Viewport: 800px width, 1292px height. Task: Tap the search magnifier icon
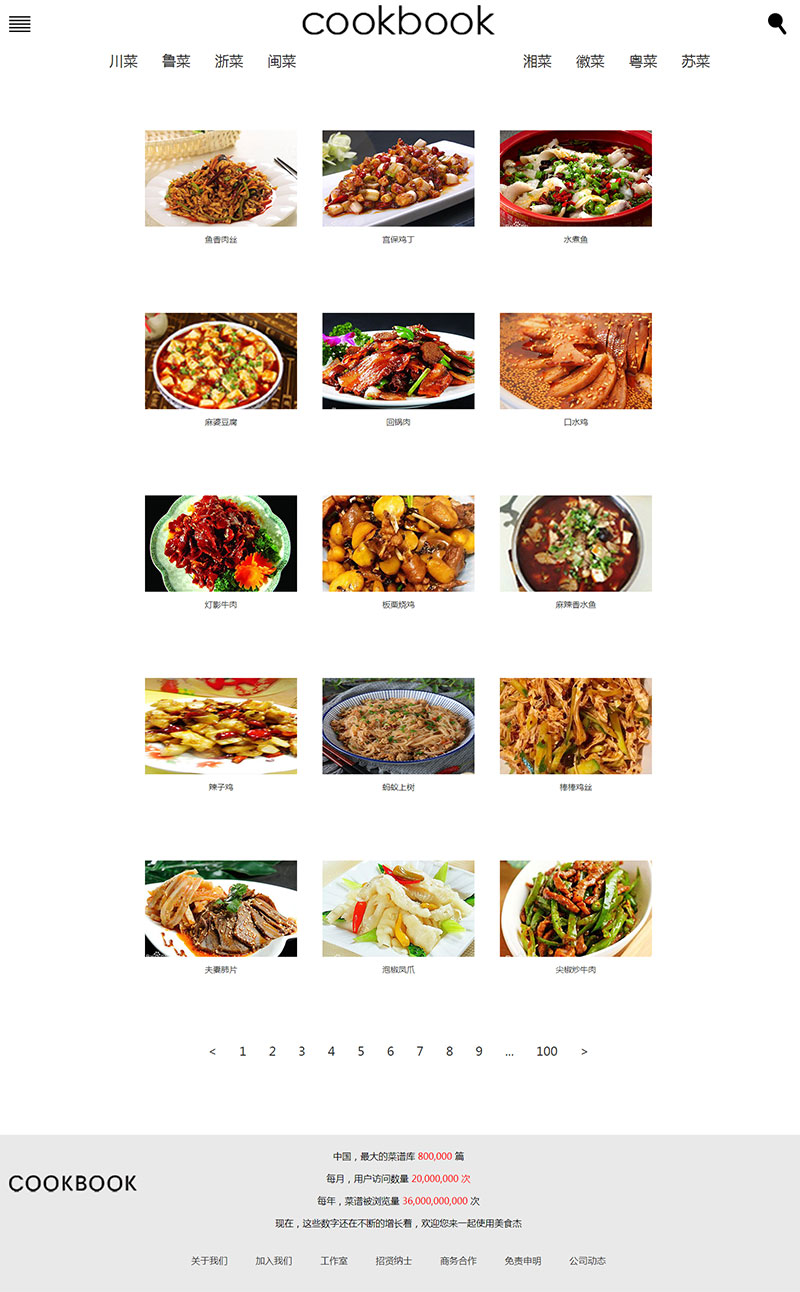(x=777, y=23)
